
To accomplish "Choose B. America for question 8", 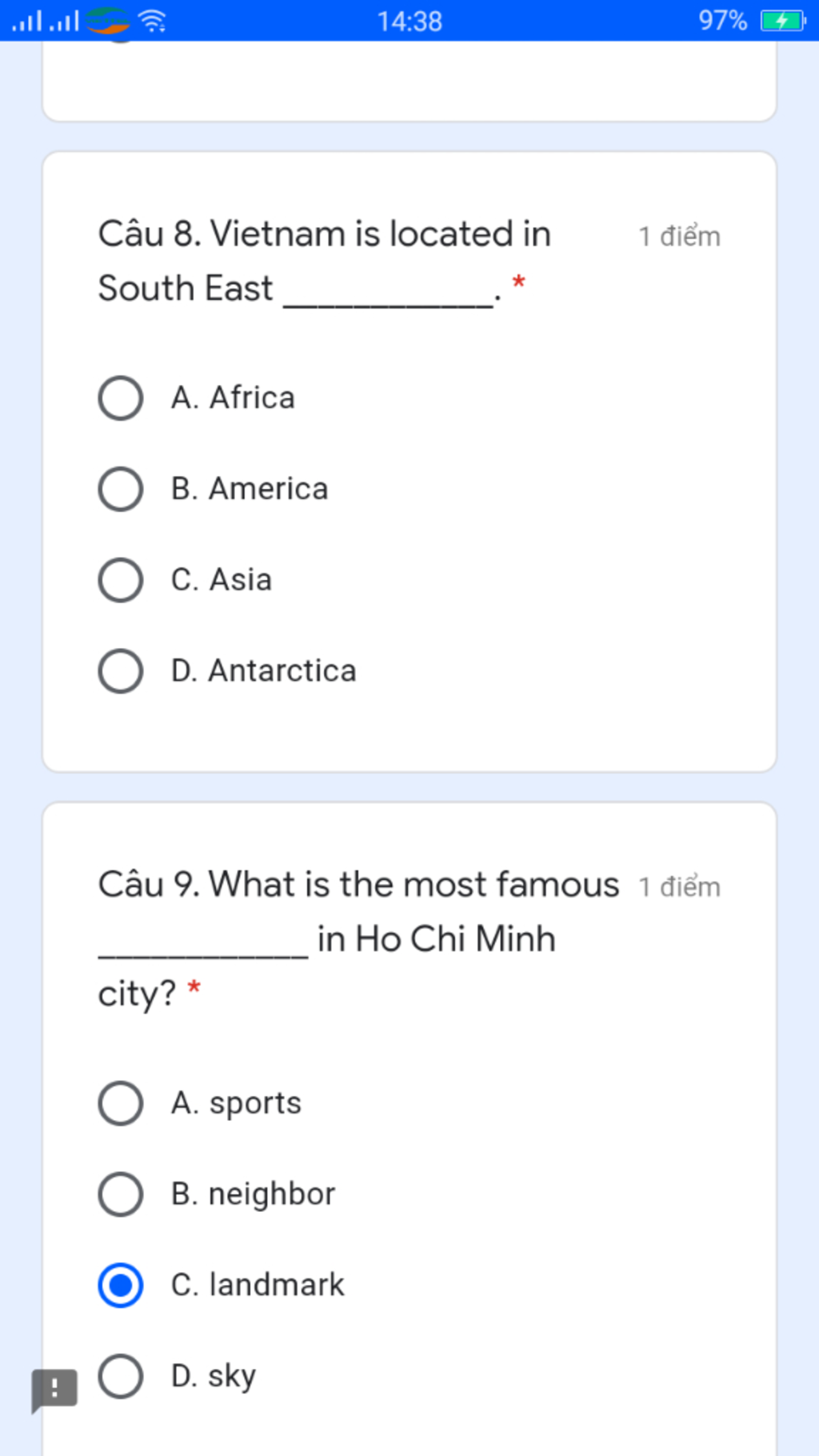I will click(121, 489).
